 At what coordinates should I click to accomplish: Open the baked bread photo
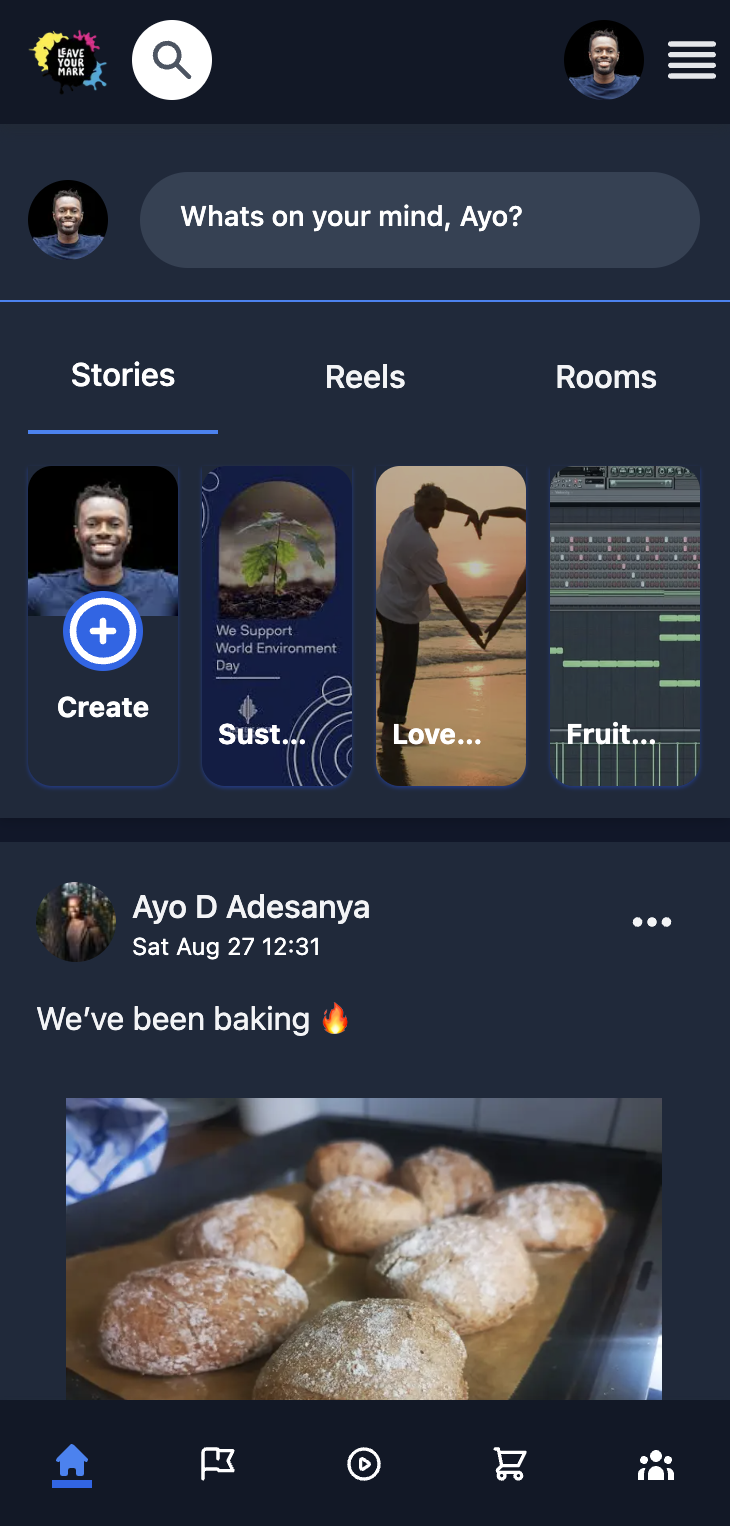click(364, 1248)
